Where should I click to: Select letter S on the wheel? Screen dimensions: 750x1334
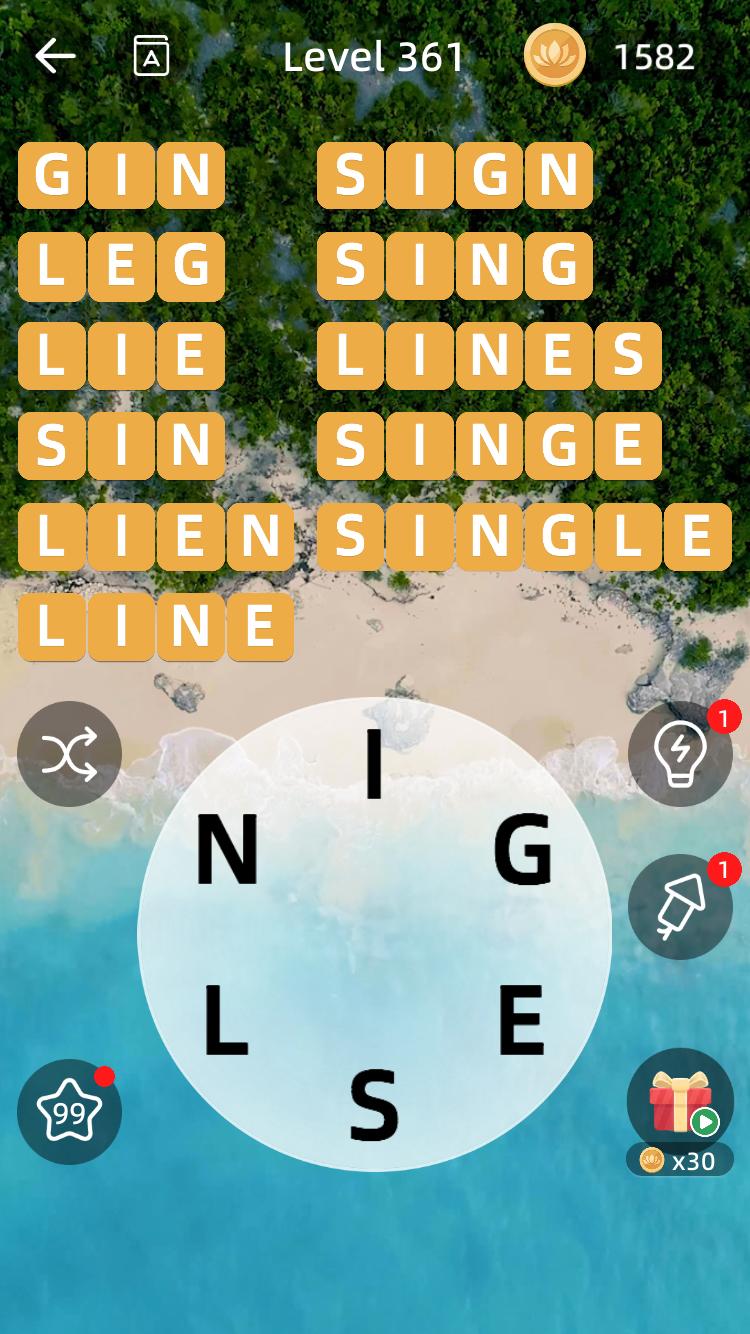[374, 1106]
